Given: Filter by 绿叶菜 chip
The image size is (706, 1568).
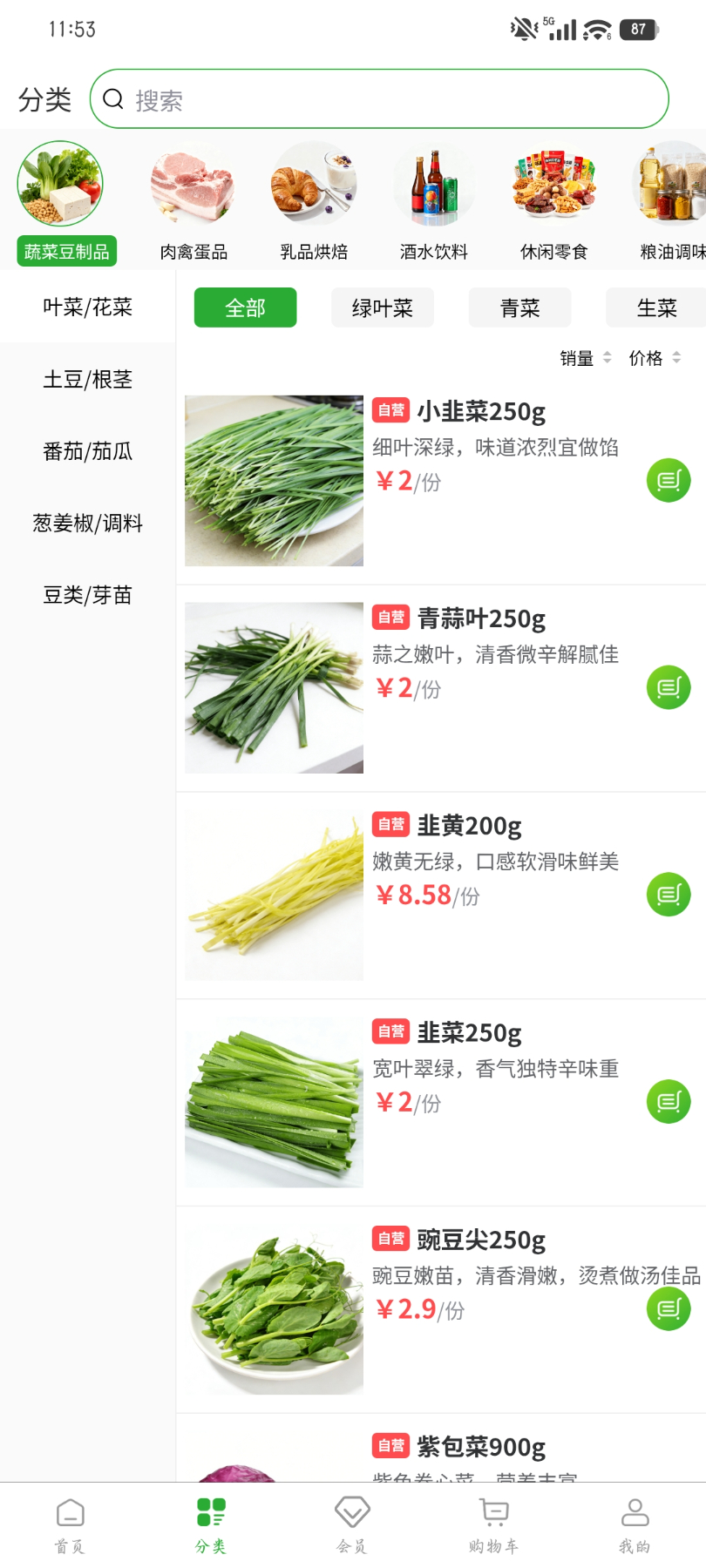Looking at the screenshot, I should pyautogui.click(x=383, y=308).
